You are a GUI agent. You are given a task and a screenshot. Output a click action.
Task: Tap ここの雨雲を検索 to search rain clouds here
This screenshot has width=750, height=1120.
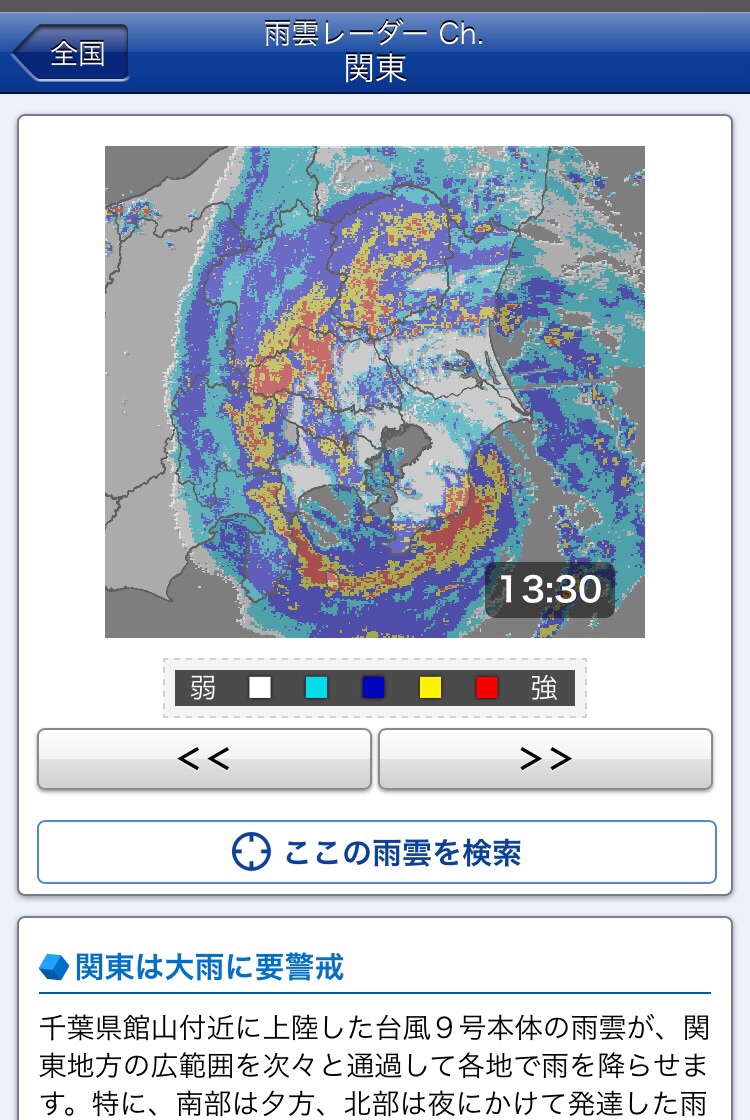click(377, 852)
